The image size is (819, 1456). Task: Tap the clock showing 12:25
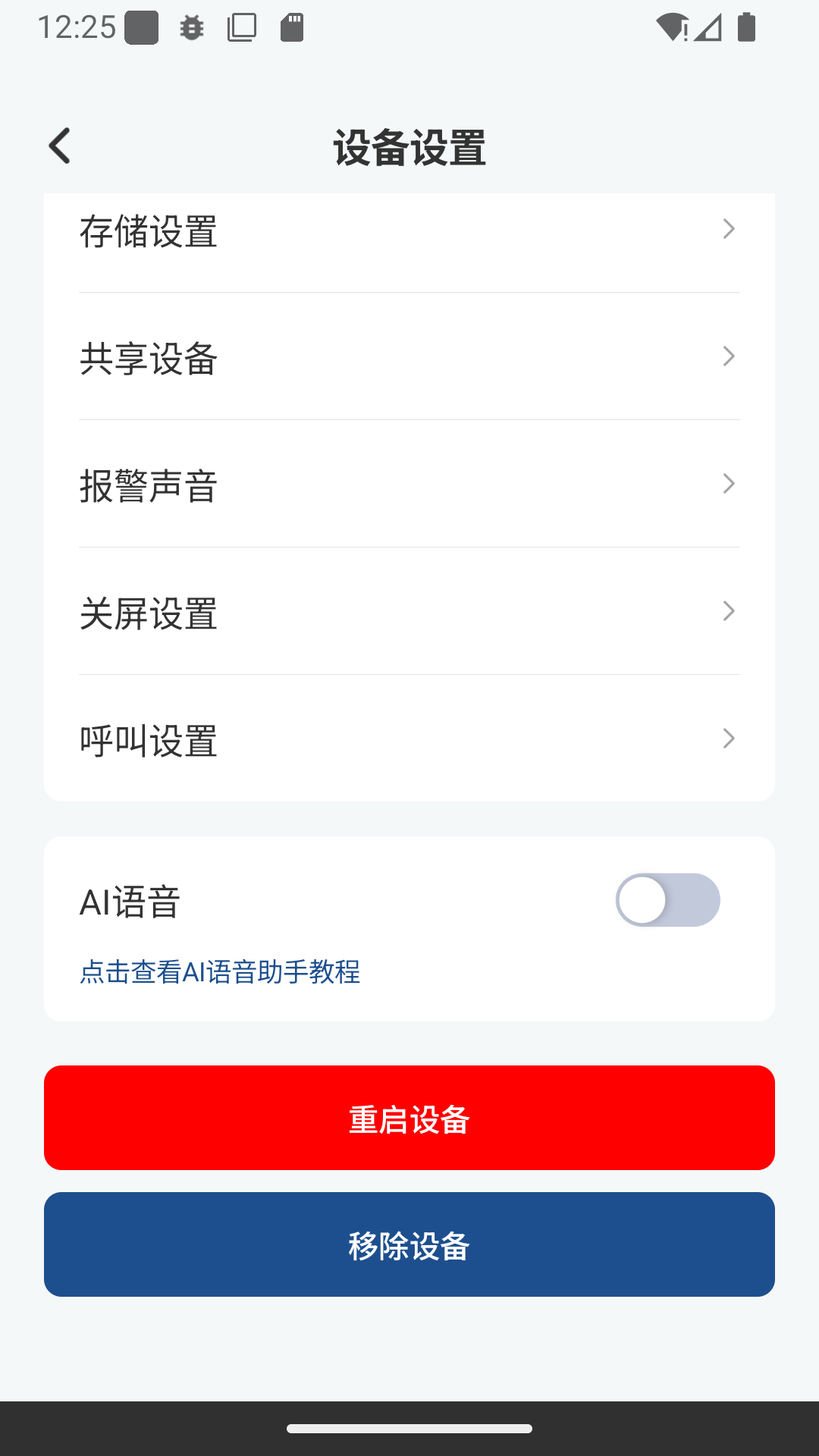pos(76,26)
